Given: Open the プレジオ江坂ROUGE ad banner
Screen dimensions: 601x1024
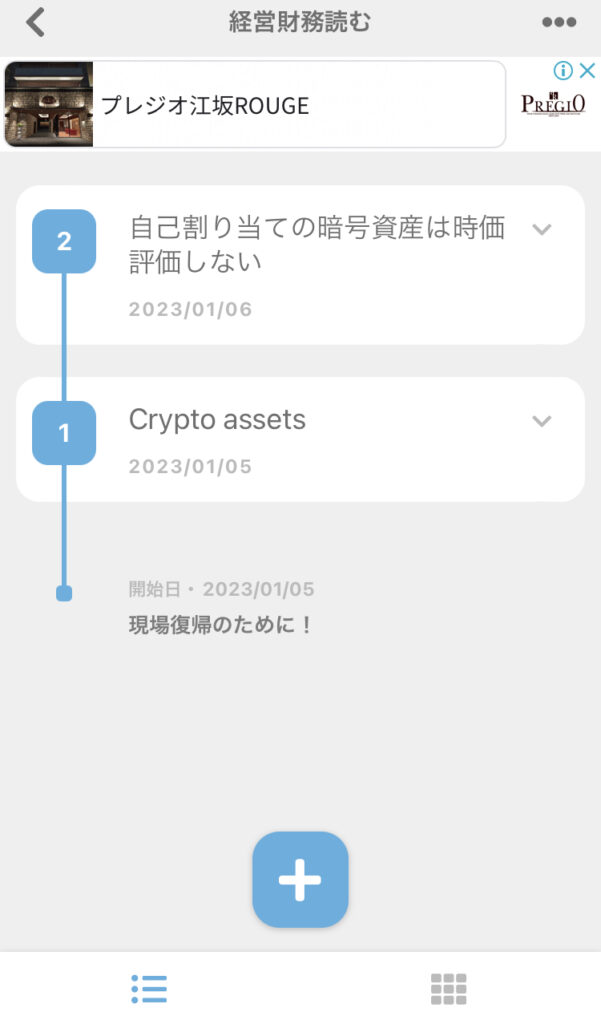Looking at the screenshot, I should 254,104.
